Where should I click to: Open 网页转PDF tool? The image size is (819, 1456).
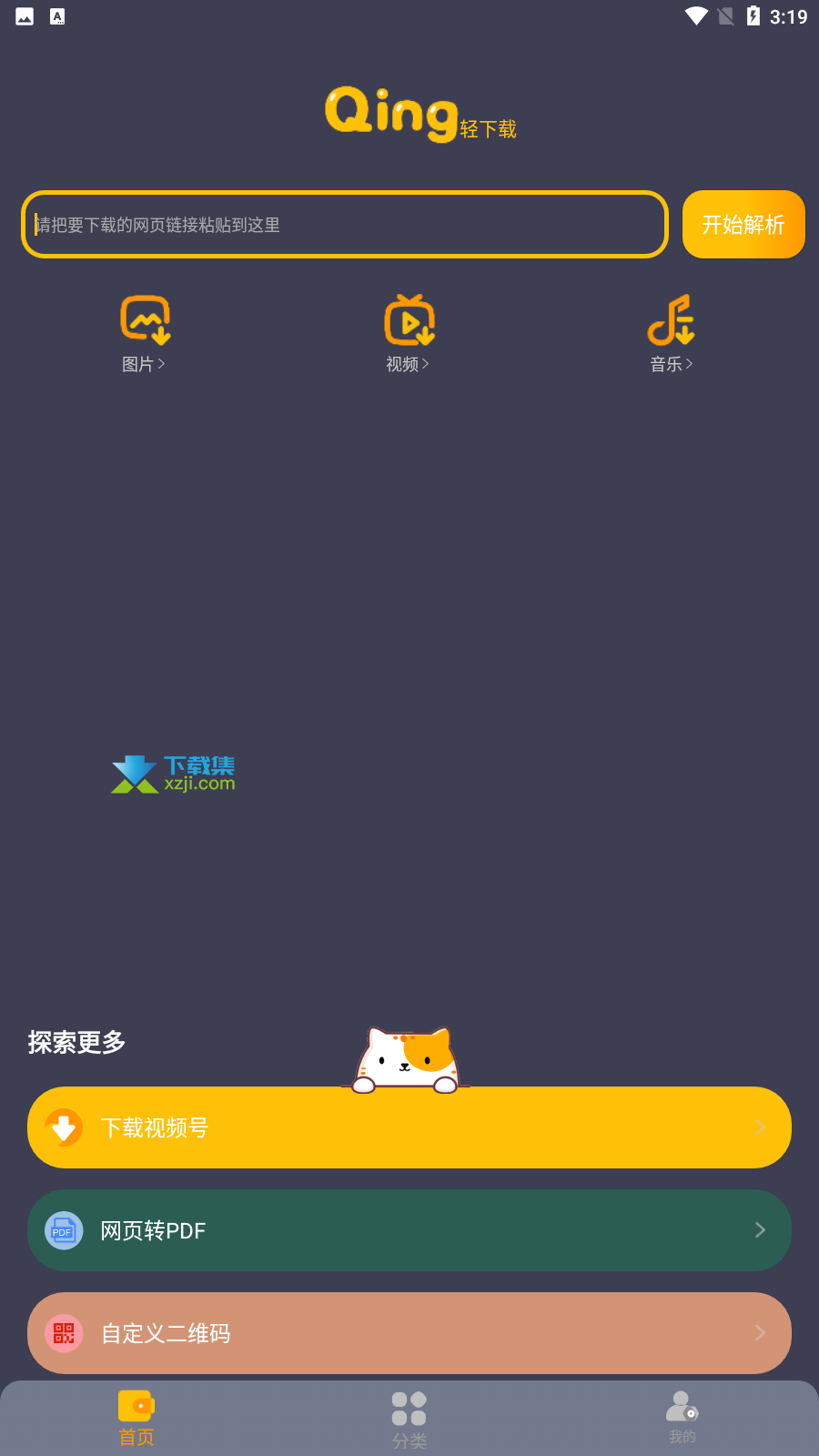(x=409, y=1230)
